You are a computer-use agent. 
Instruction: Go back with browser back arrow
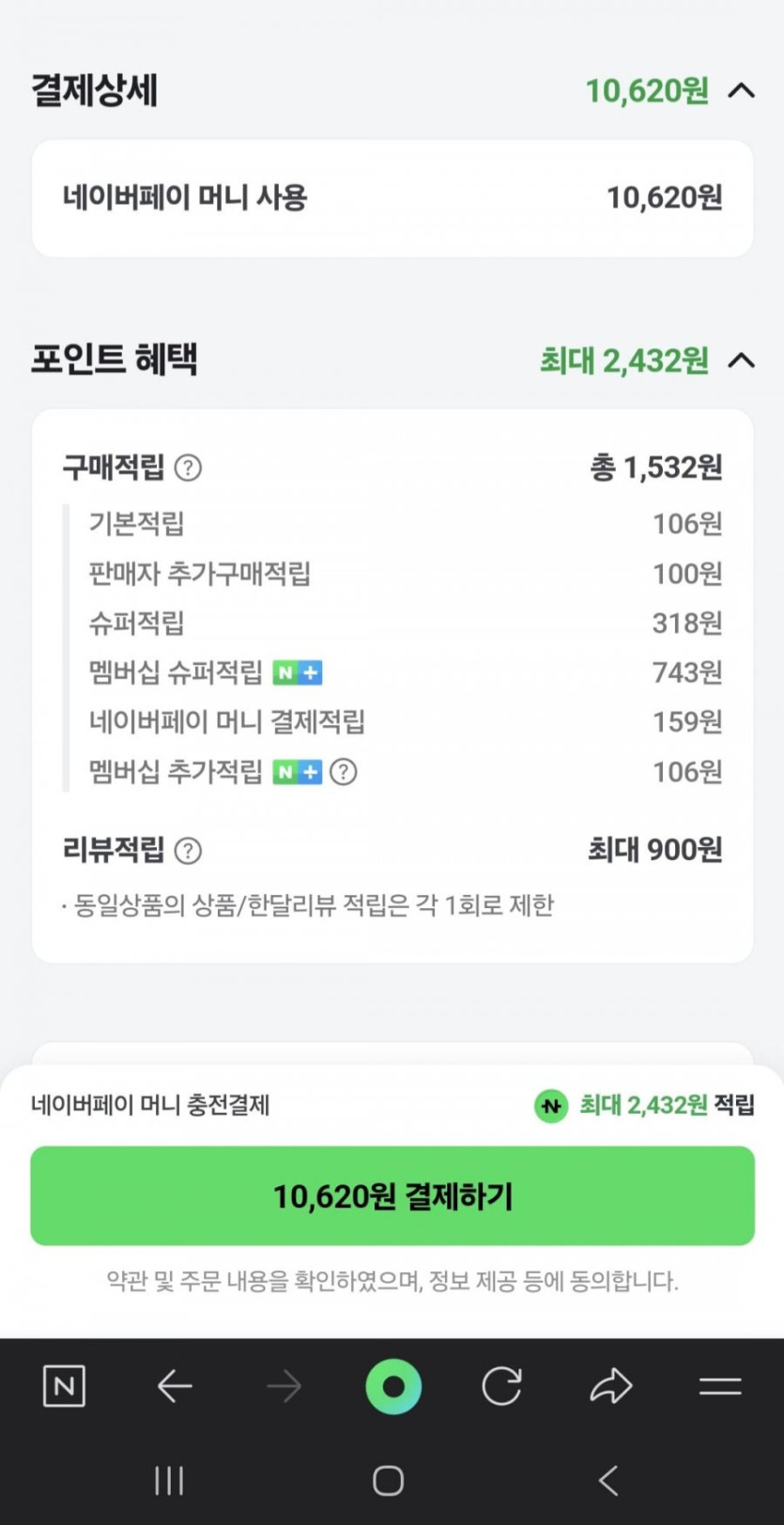175,1386
